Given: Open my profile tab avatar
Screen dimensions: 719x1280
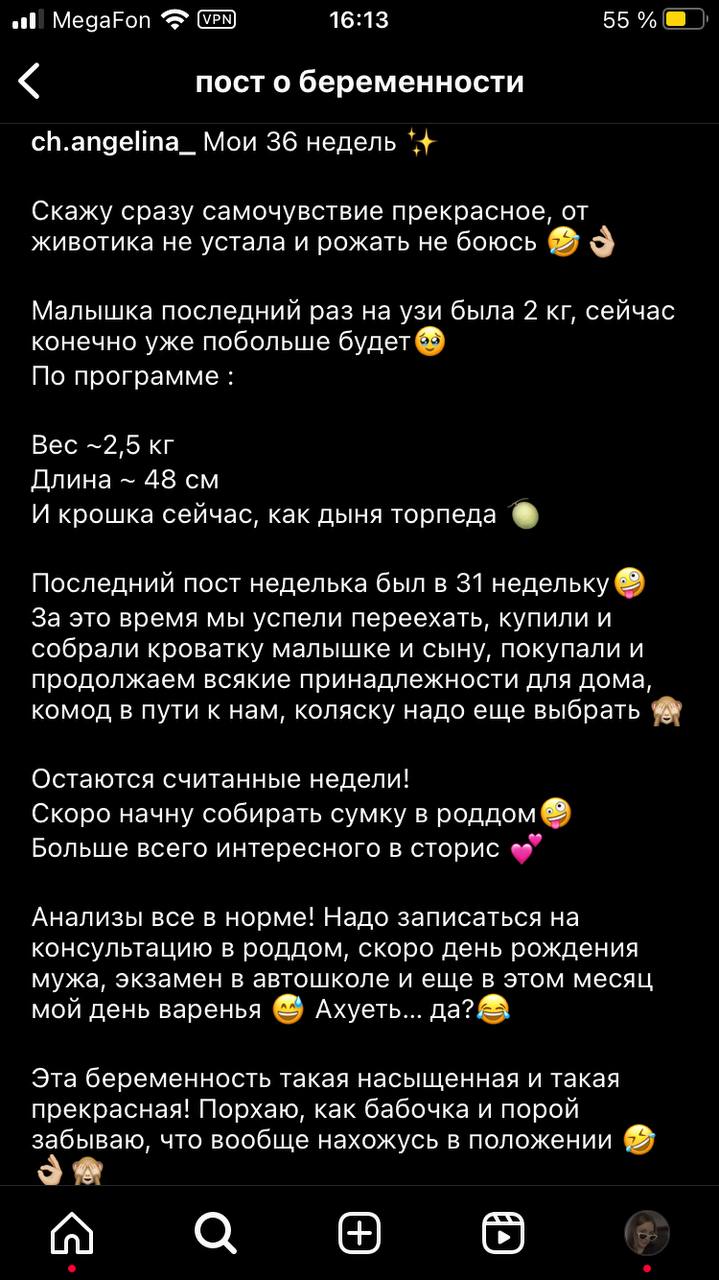Looking at the screenshot, I should (x=646, y=1232).
